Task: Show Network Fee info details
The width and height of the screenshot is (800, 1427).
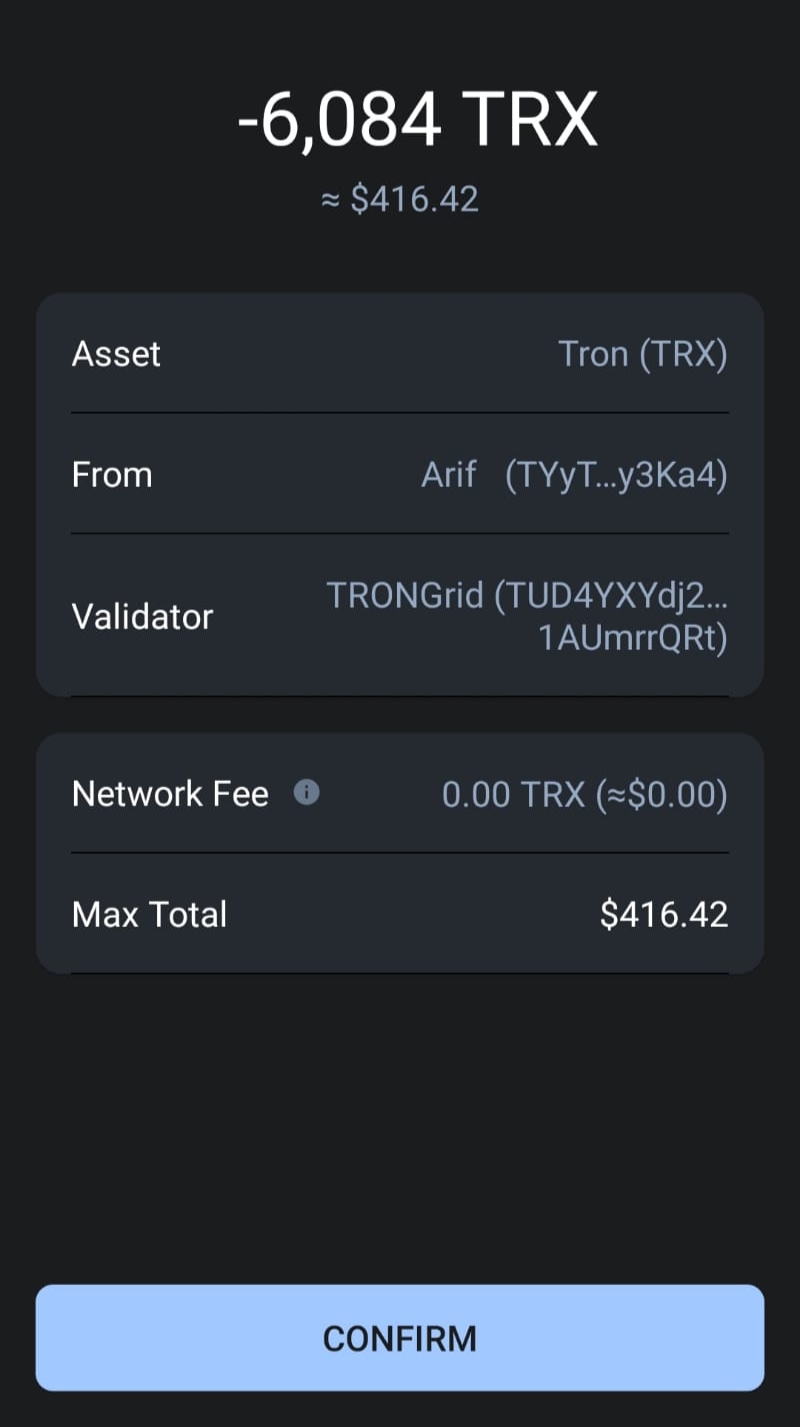Action: [x=307, y=794]
